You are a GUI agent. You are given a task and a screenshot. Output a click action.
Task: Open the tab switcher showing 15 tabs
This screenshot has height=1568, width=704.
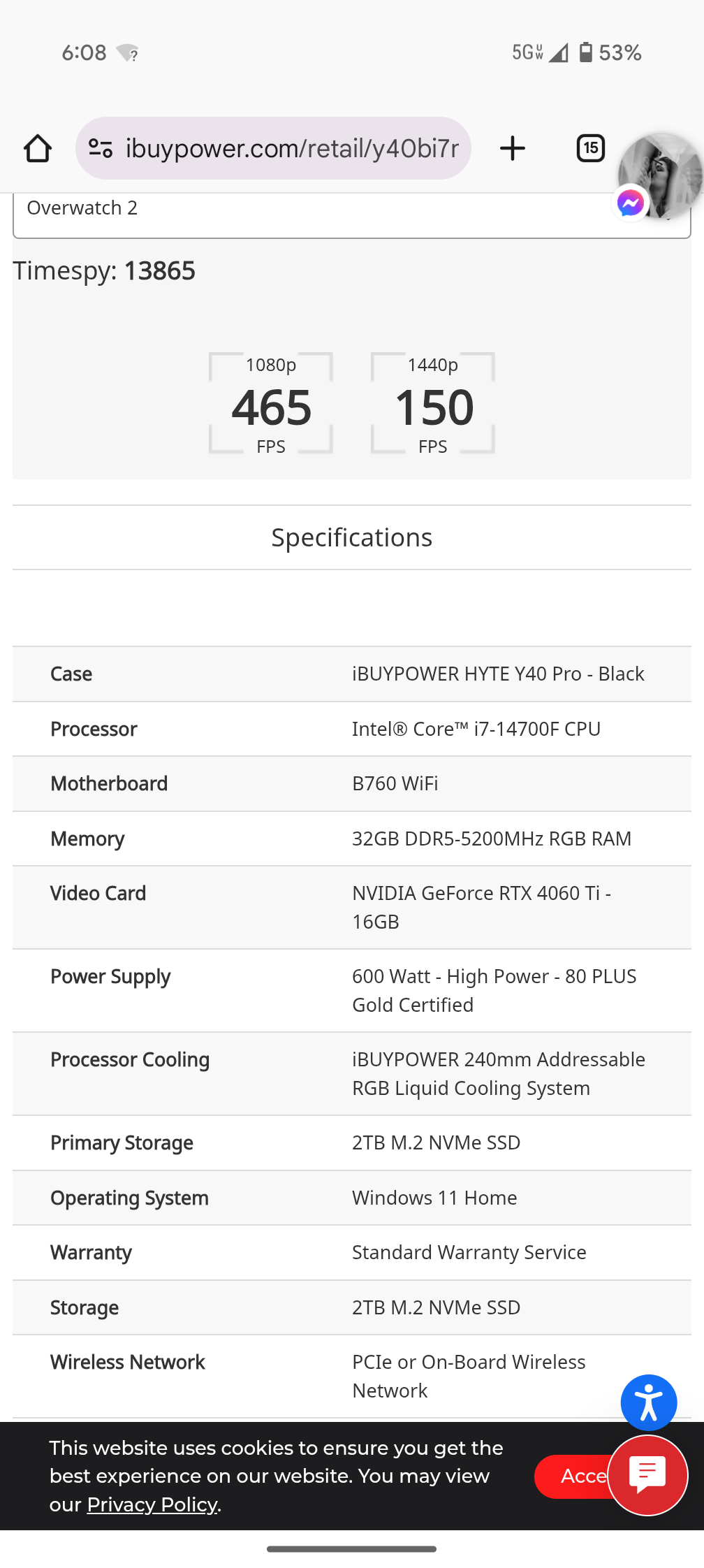point(590,148)
